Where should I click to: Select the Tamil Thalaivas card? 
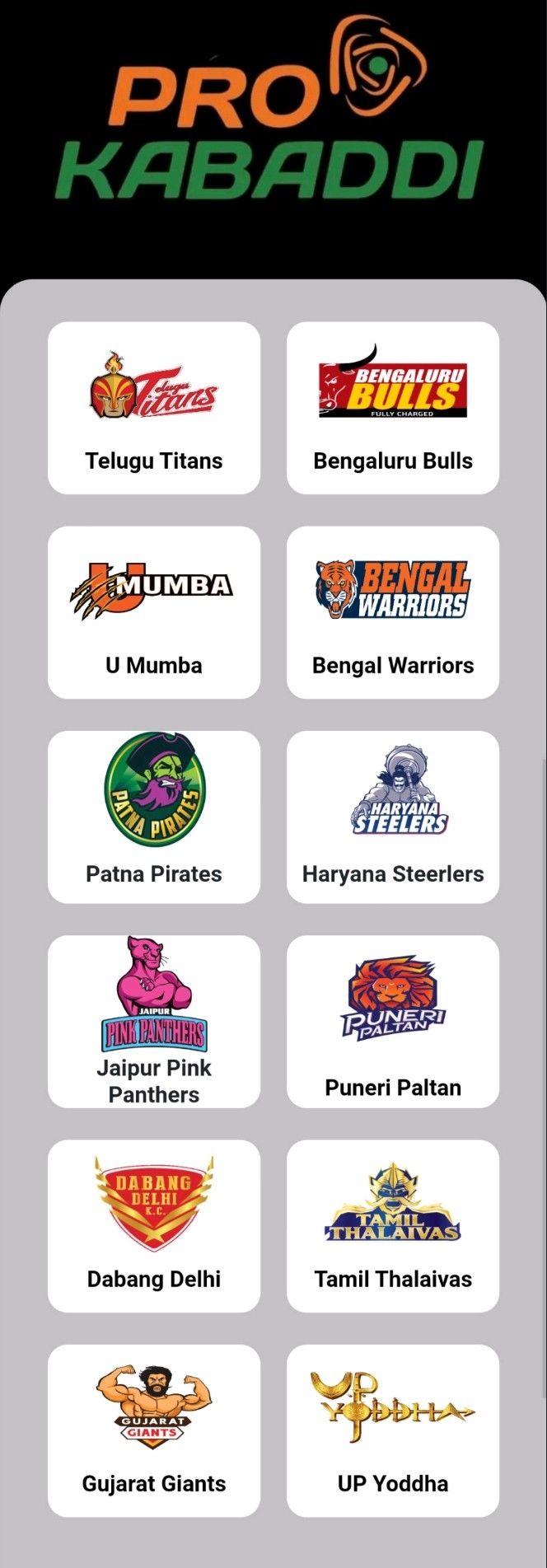[393, 1225]
